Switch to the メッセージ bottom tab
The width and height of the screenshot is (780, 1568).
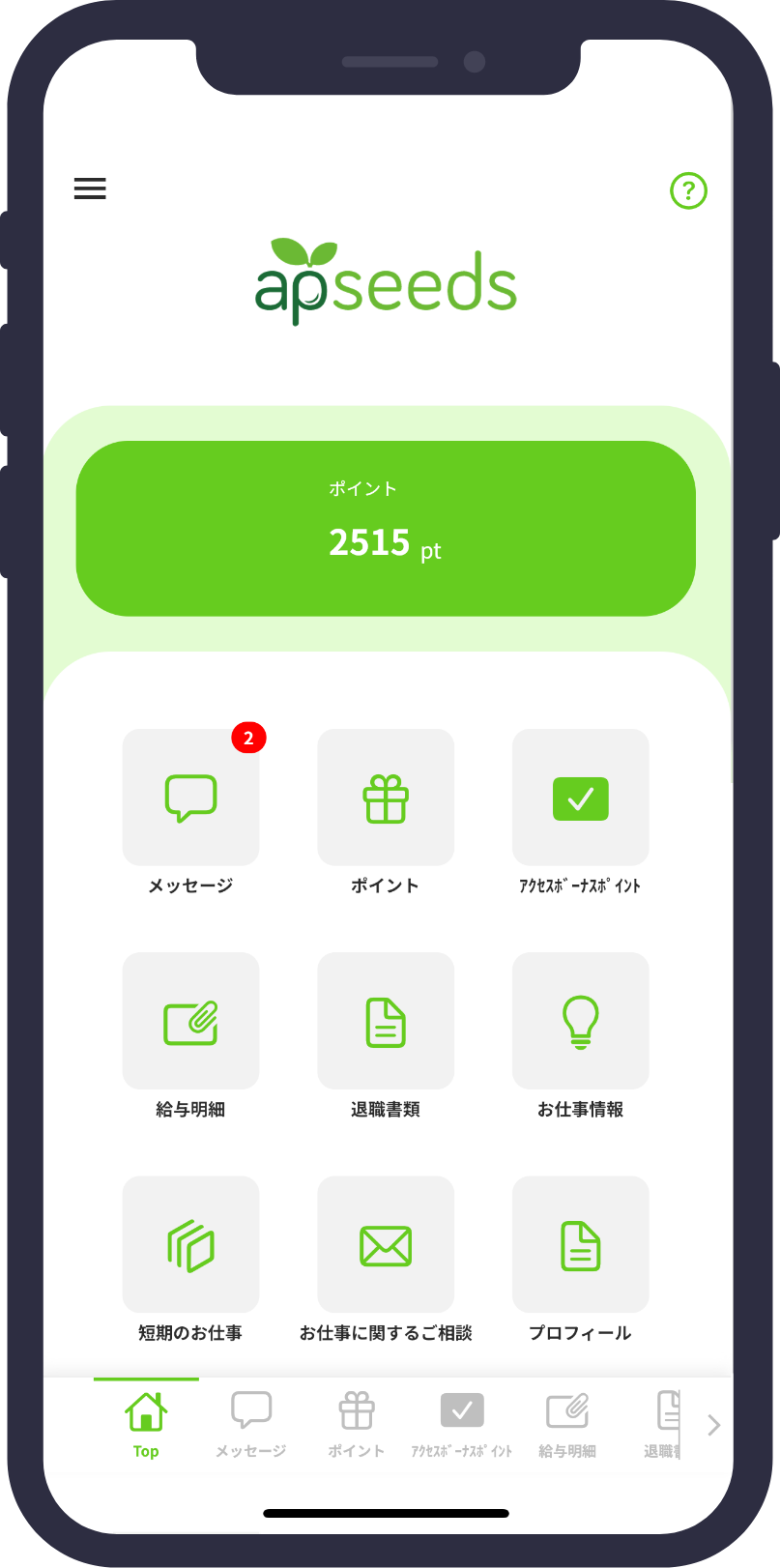coord(251,1423)
